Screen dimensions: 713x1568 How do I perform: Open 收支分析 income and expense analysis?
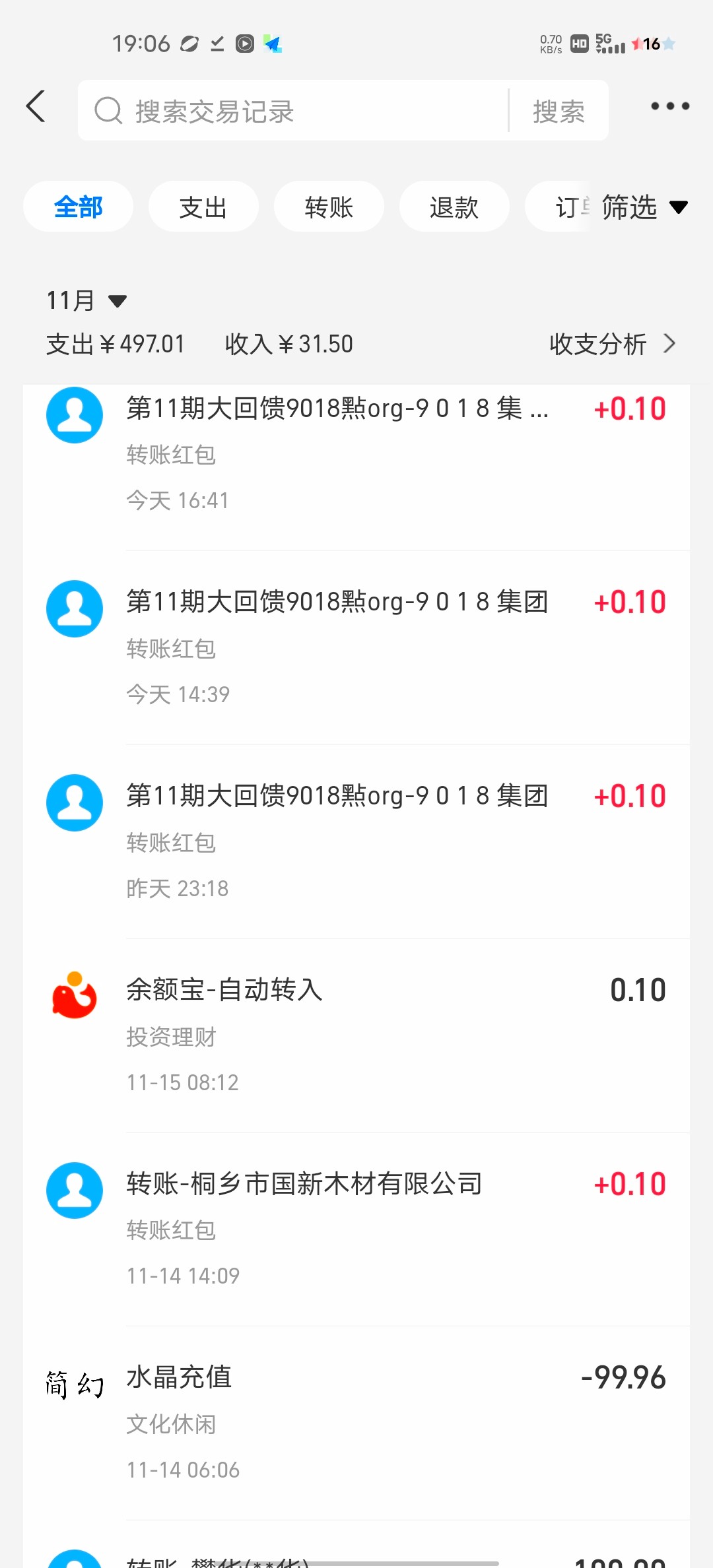click(611, 344)
